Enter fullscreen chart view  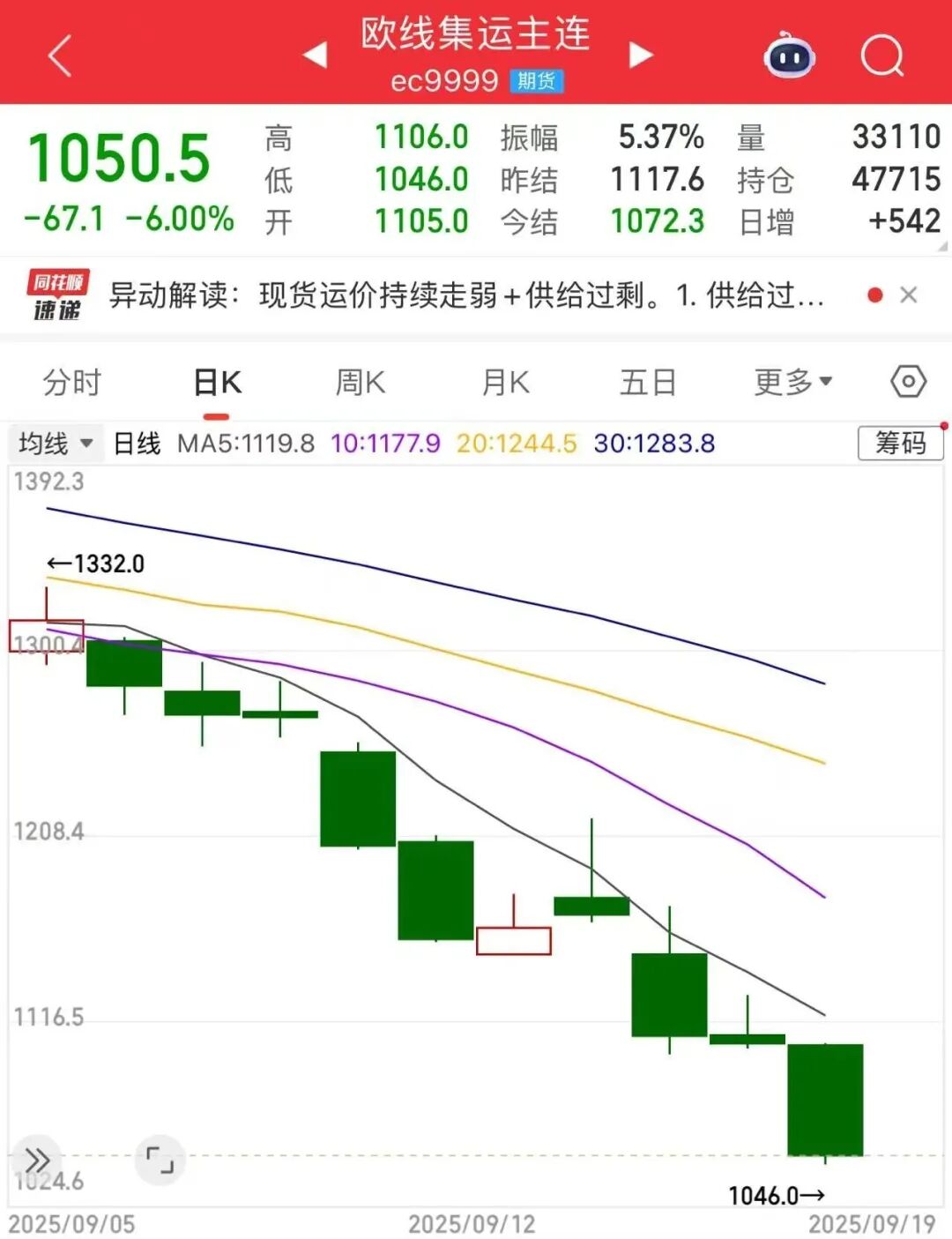(160, 1160)
